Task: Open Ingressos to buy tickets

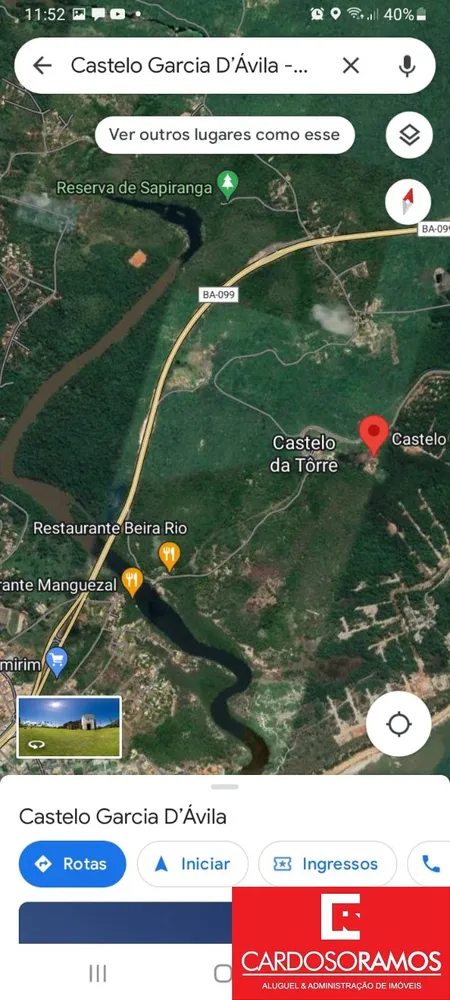Action: click(327, 864)
